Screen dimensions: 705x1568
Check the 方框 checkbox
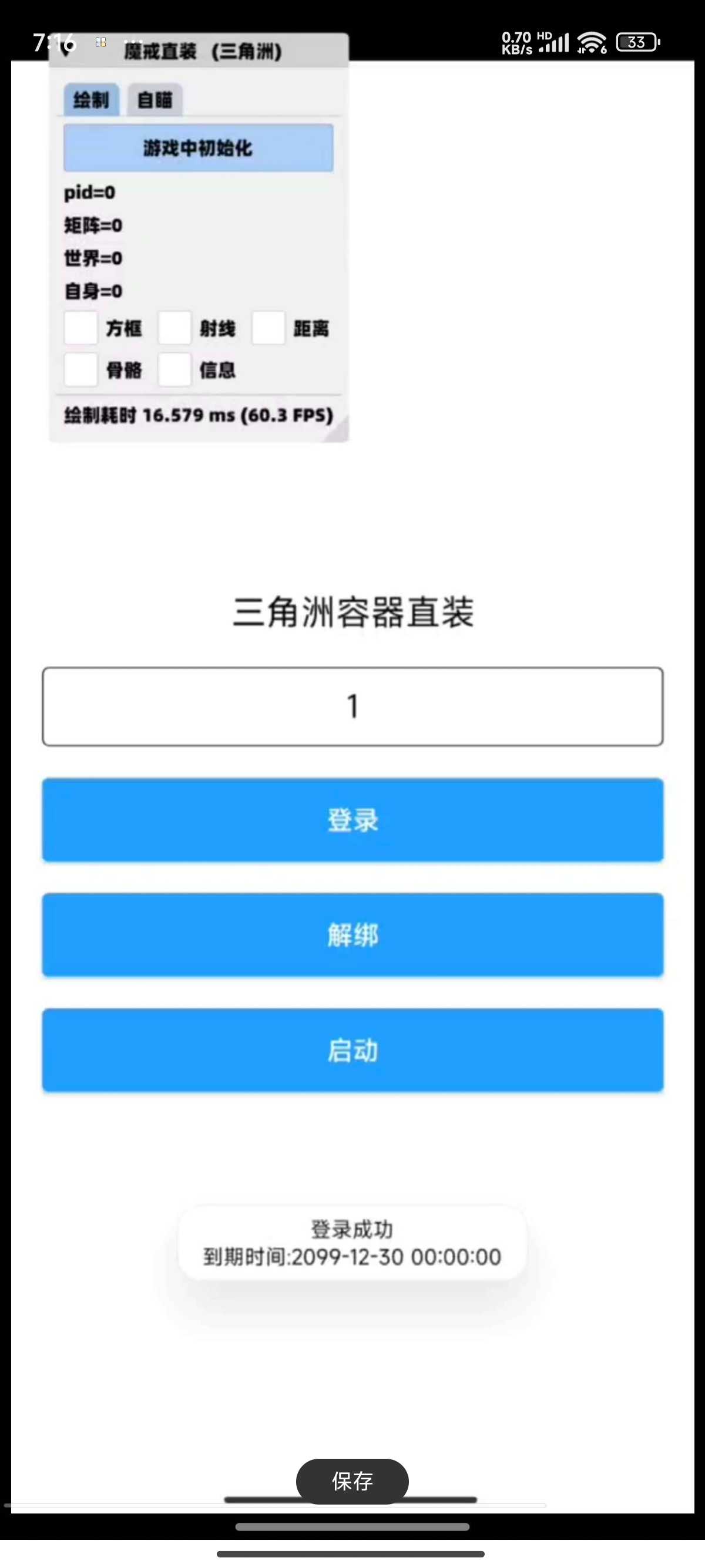click(81, 328)
